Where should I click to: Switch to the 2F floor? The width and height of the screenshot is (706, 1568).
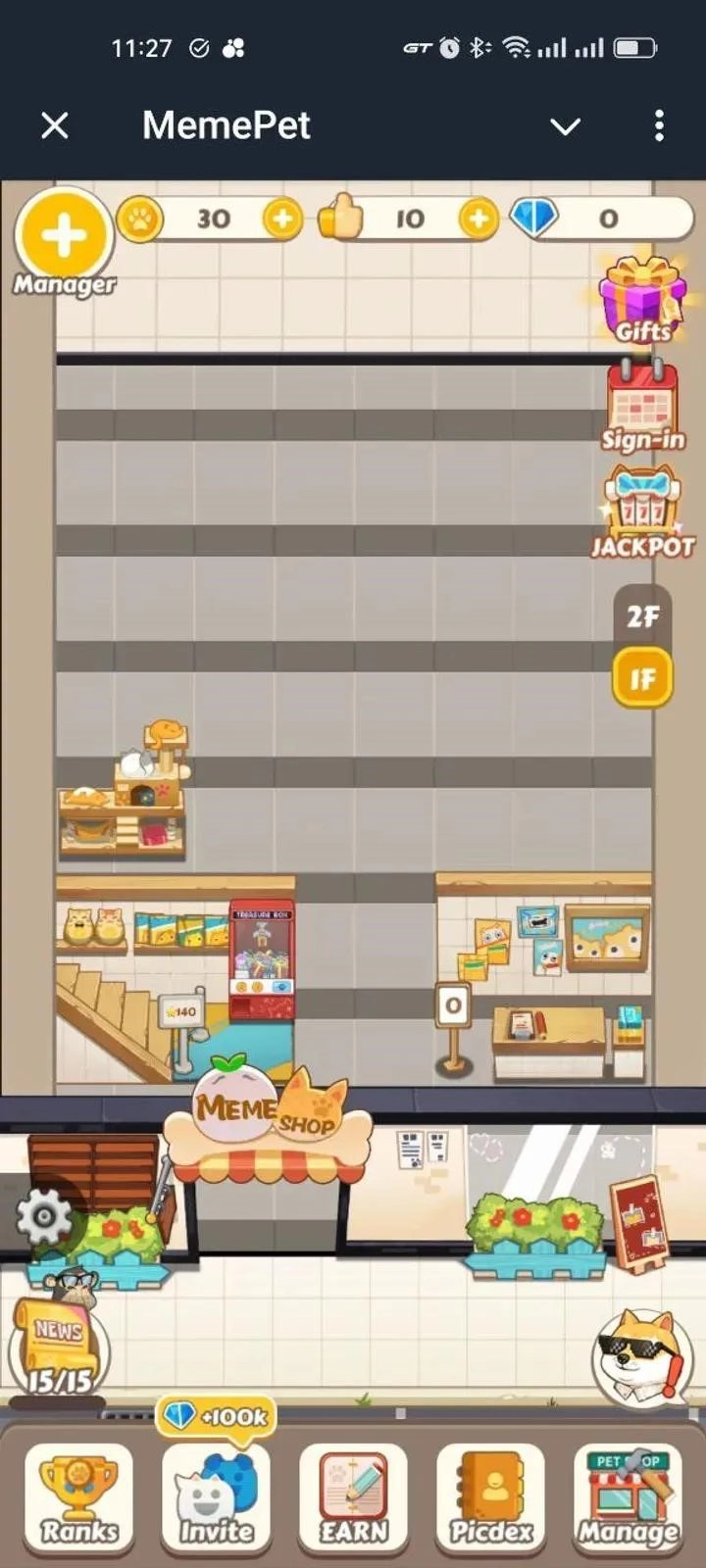pos(642,616)
